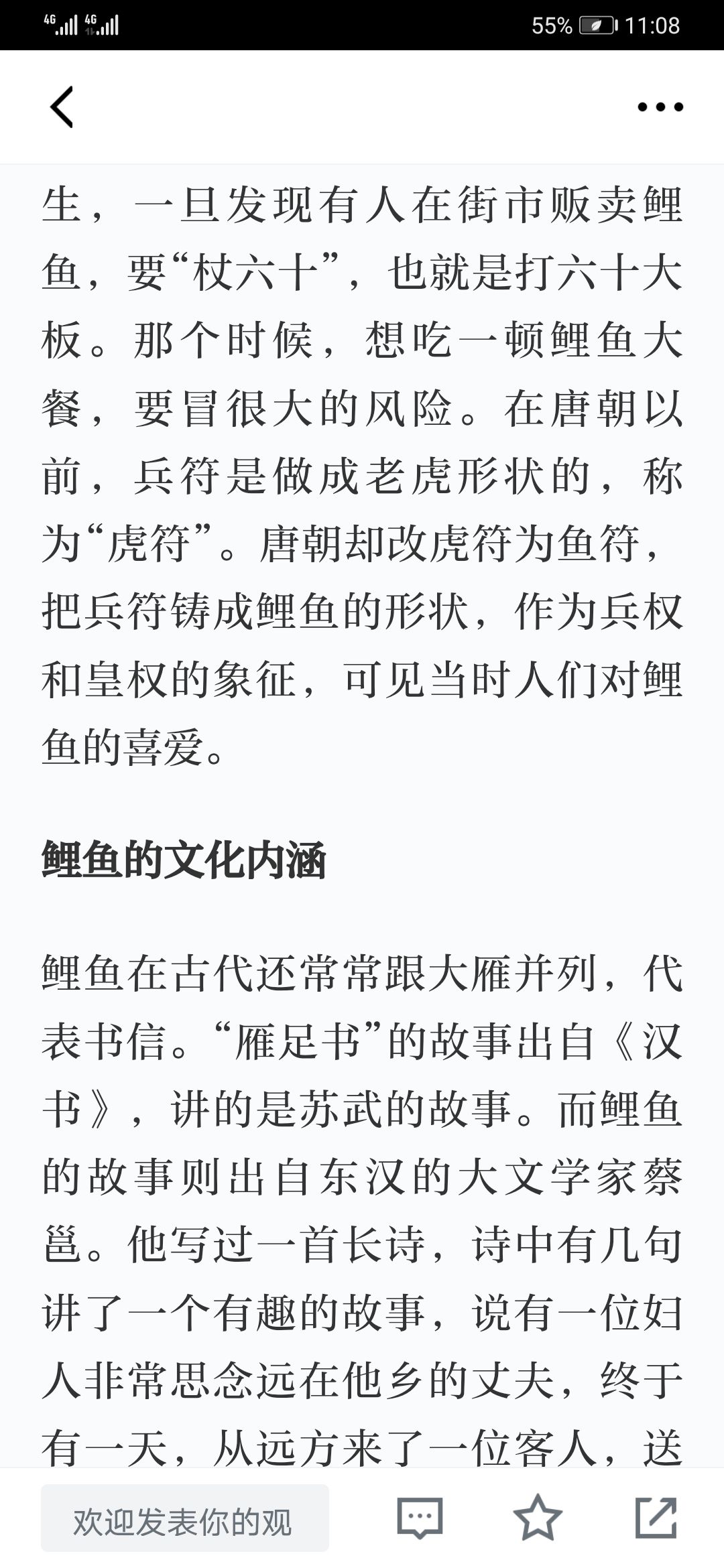Share the article via share icon
The width and height of the screenshot is (724, 1568).
[x=656, y=1518]
